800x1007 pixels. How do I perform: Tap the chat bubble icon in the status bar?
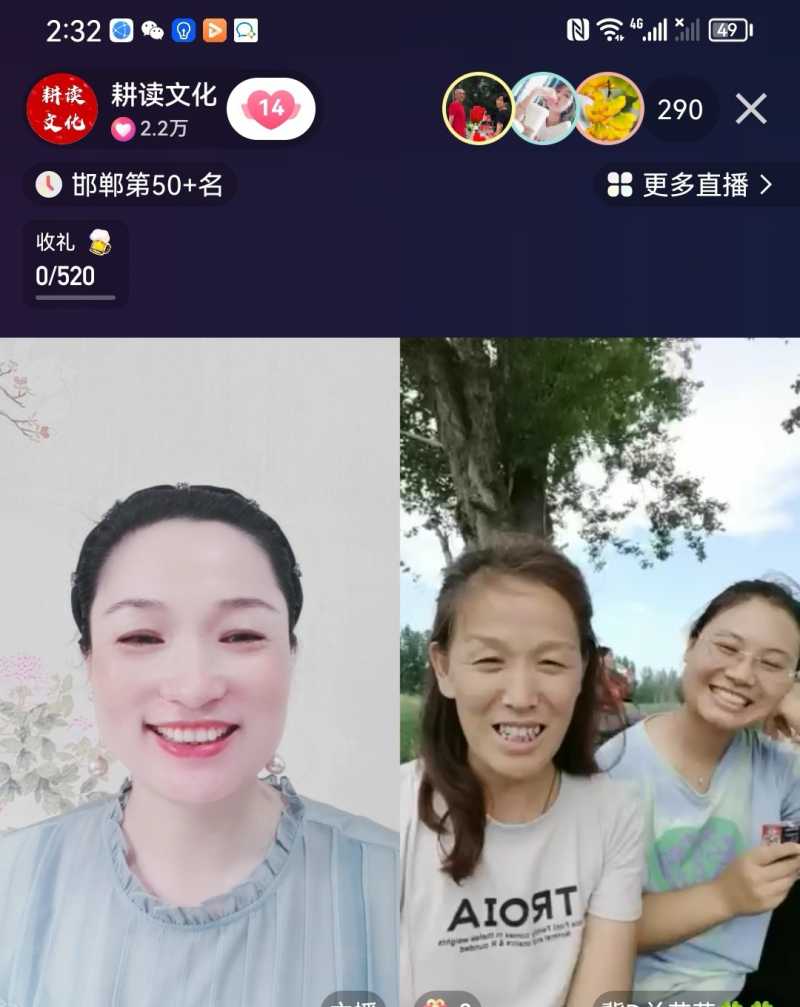[x=245, y=30]
